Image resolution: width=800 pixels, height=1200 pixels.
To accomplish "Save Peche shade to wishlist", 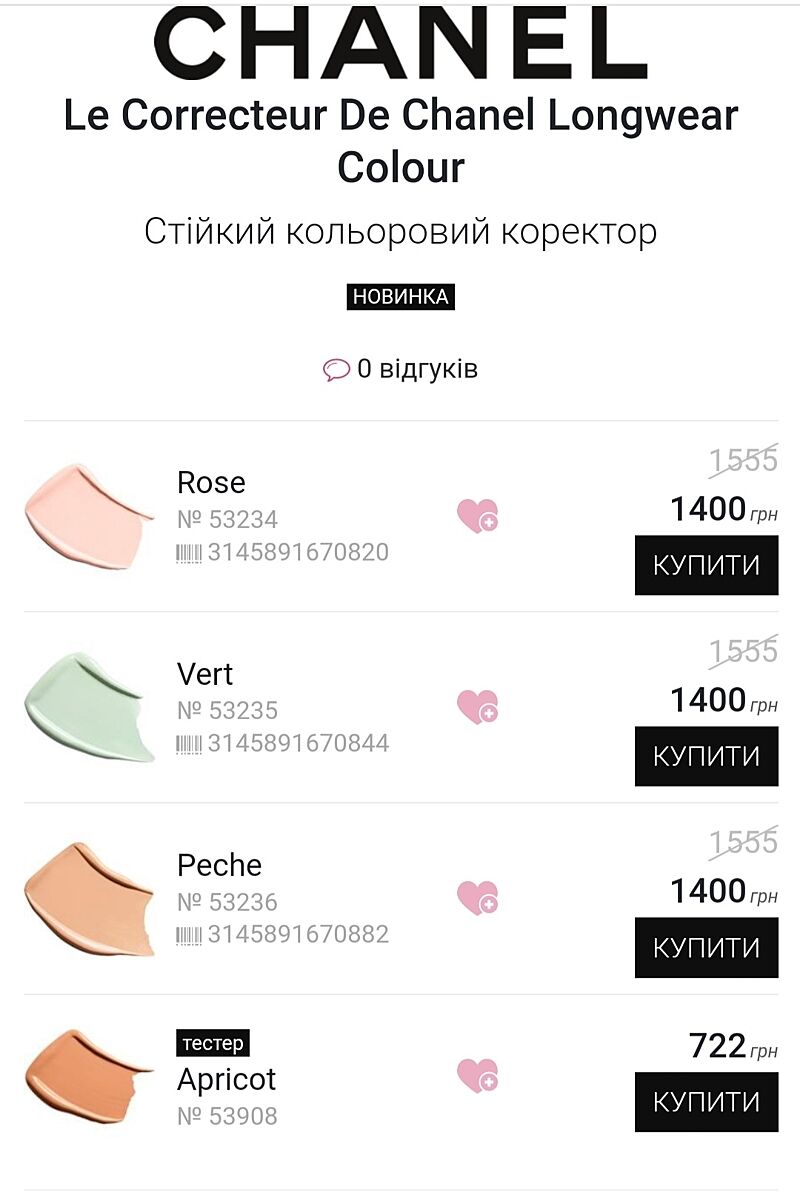I will (x=477, y=898).
